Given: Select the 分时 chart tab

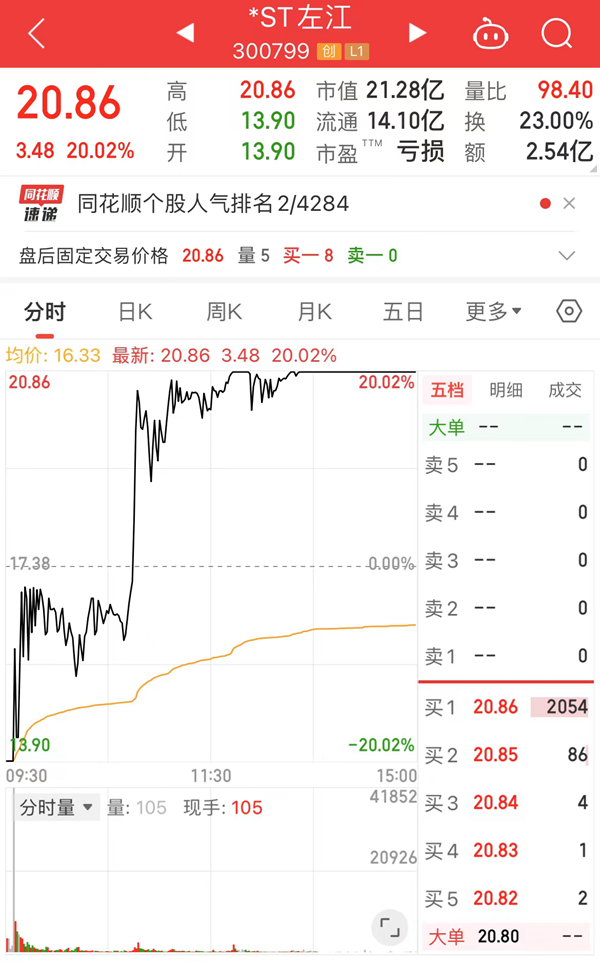Looking at the screenshot, I should (44, 311).
